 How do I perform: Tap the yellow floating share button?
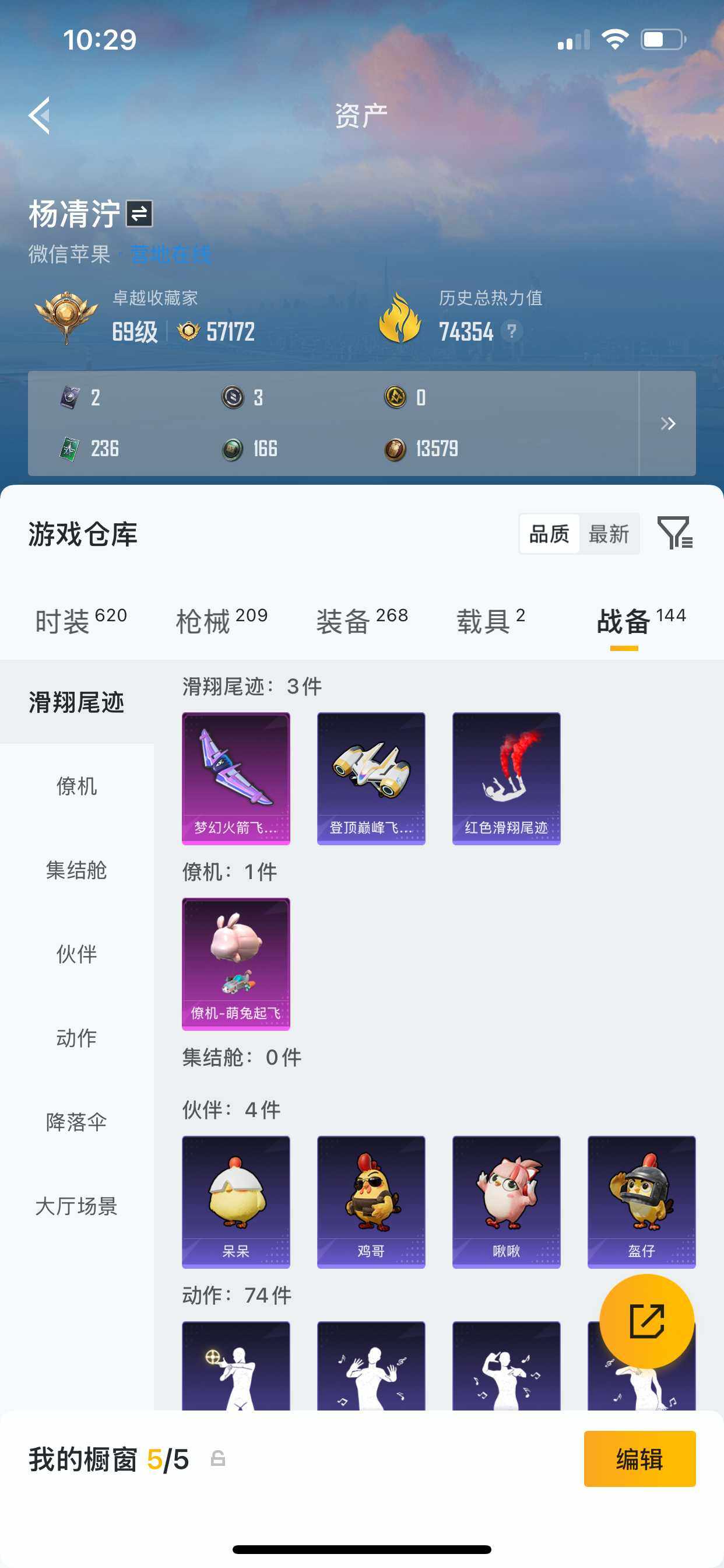pos(646,1322)
